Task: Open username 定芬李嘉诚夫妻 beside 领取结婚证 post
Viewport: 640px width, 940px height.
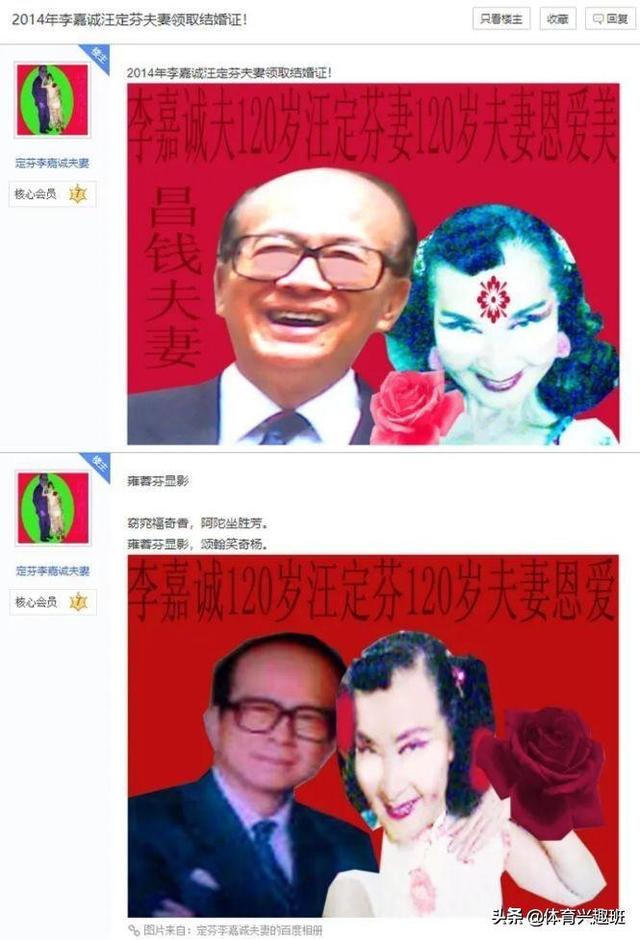Action: point(53,162)
